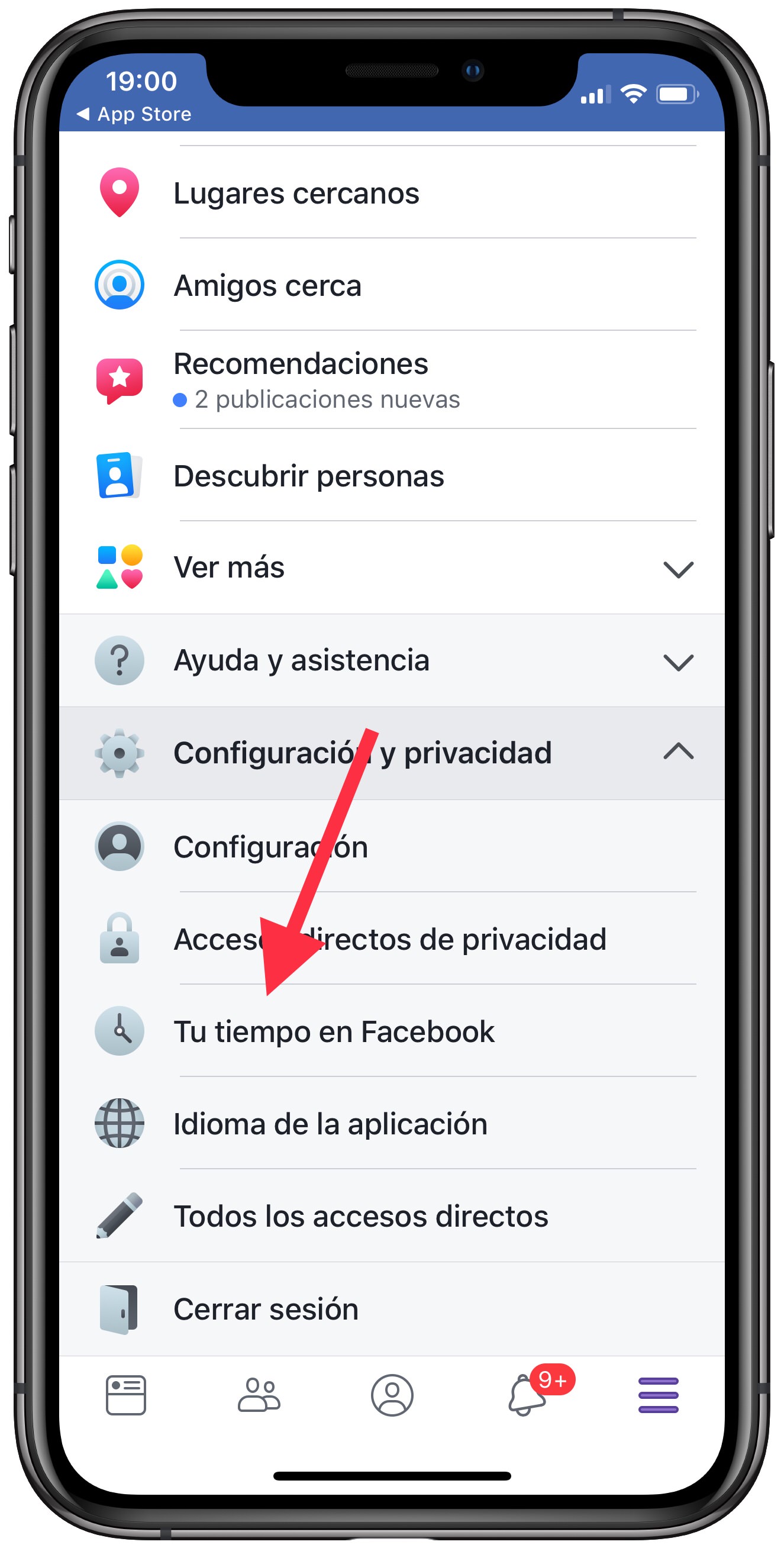784x1548 pixels.
Task: Click the Configuración y privacidad gear icon
Action: pos(120,753)
